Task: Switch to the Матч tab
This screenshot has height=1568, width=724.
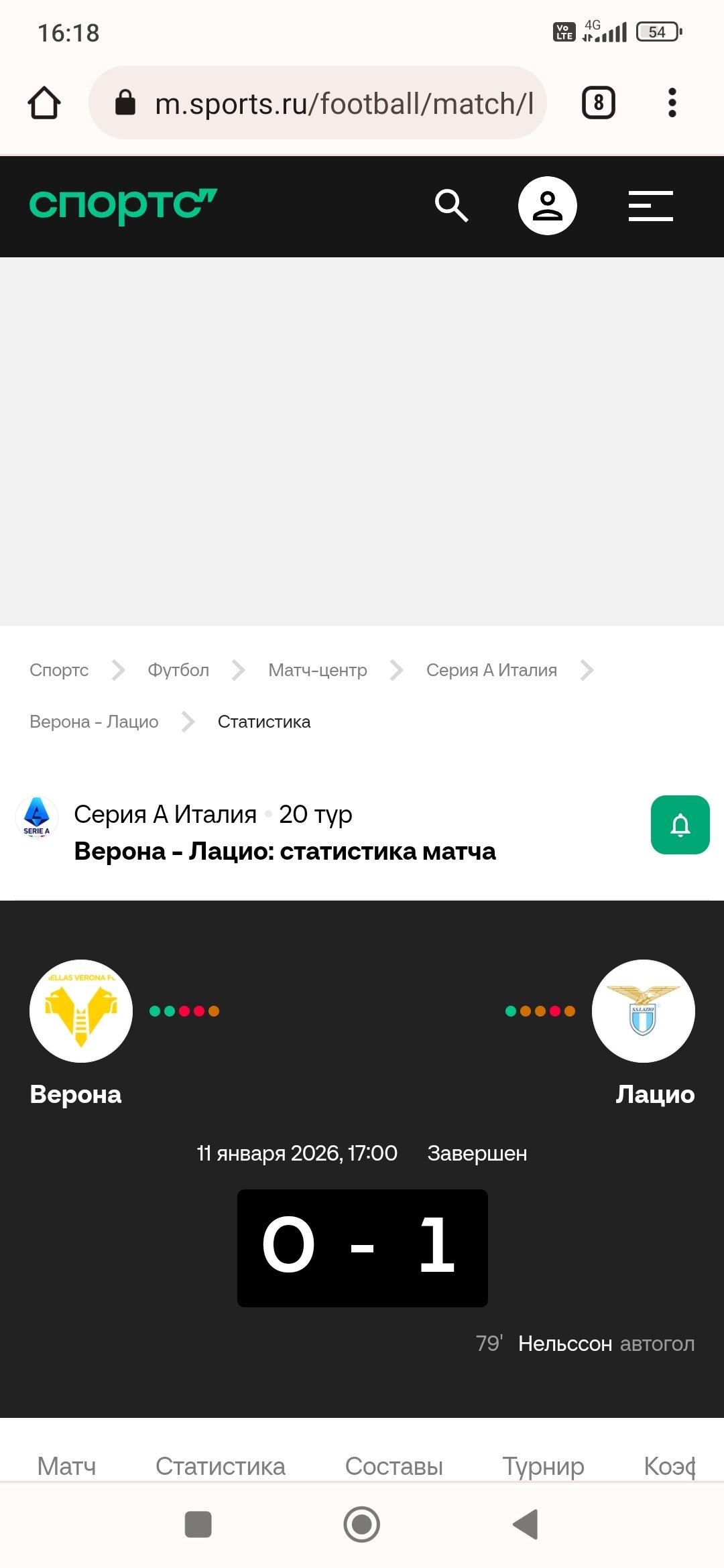Action: point(66,1466)
